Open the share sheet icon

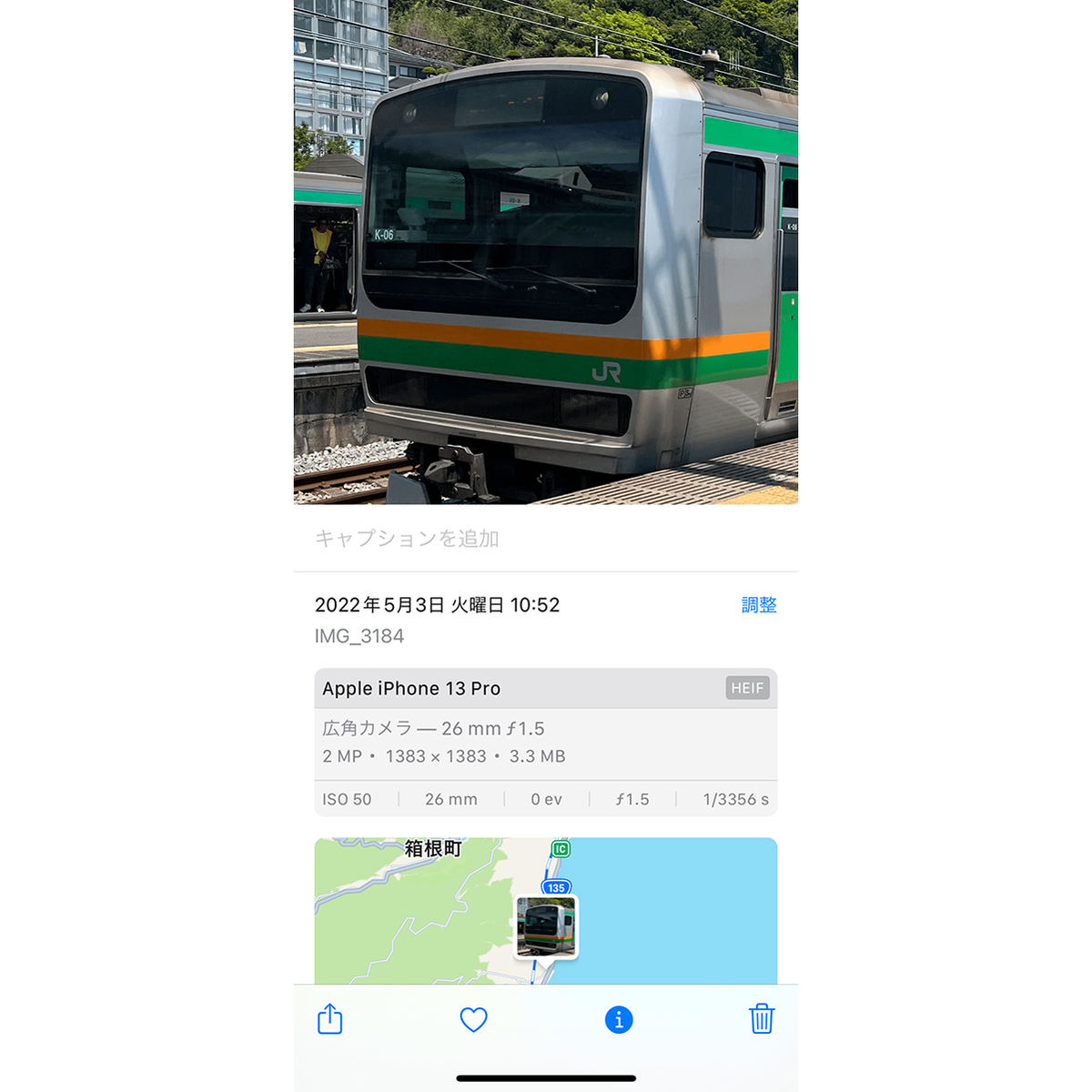pyautogui.click(x=329, y=1019)
